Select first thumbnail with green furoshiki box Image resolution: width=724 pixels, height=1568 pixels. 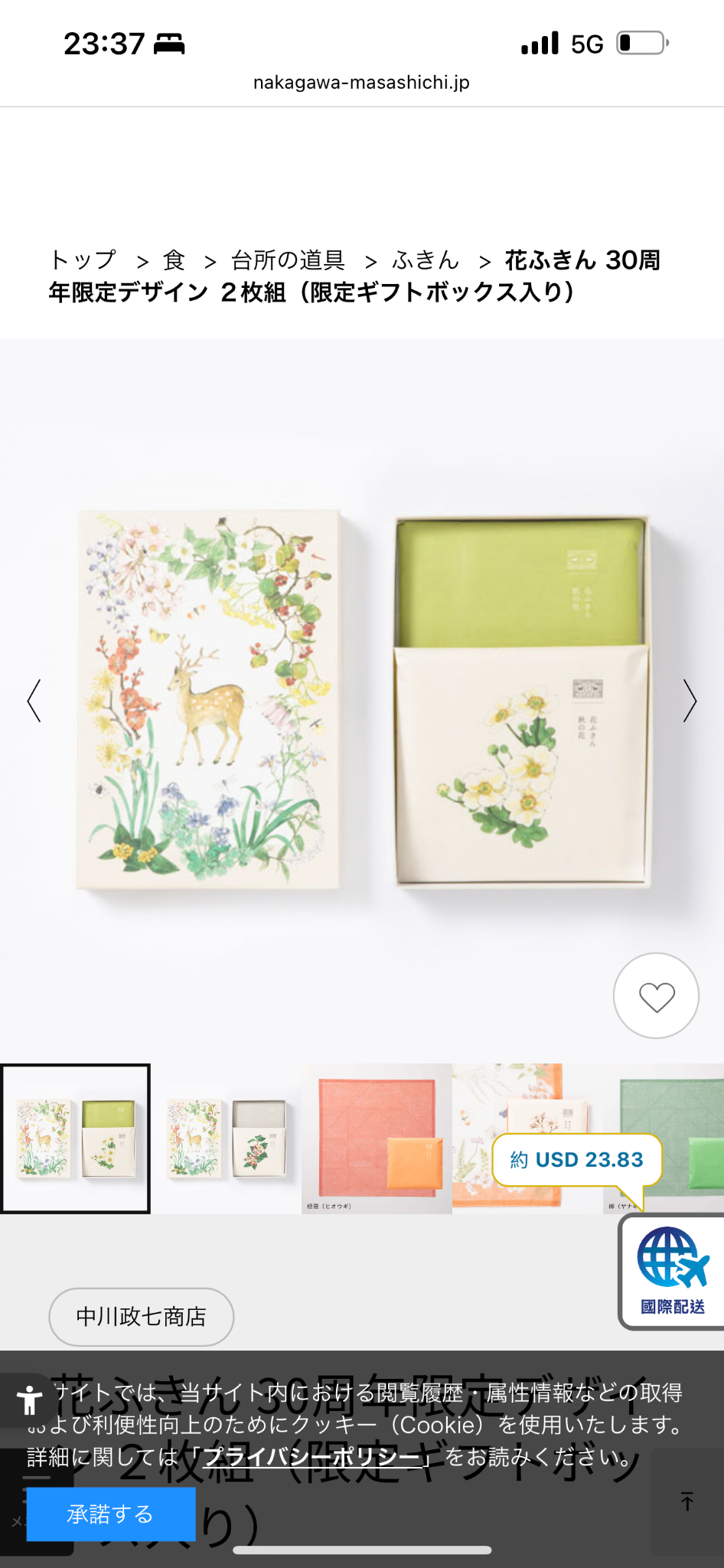pyautogui.click(x=75, y=1138)
